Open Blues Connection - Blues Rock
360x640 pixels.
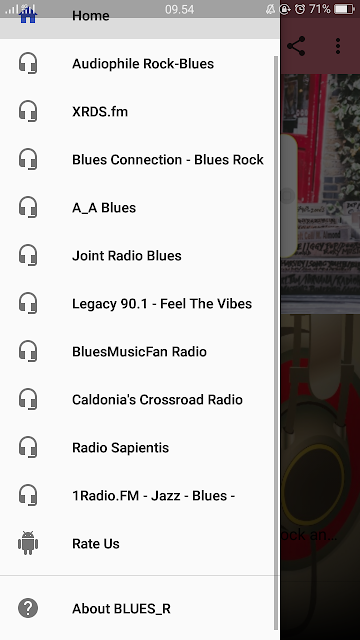[x=140, y=160]
